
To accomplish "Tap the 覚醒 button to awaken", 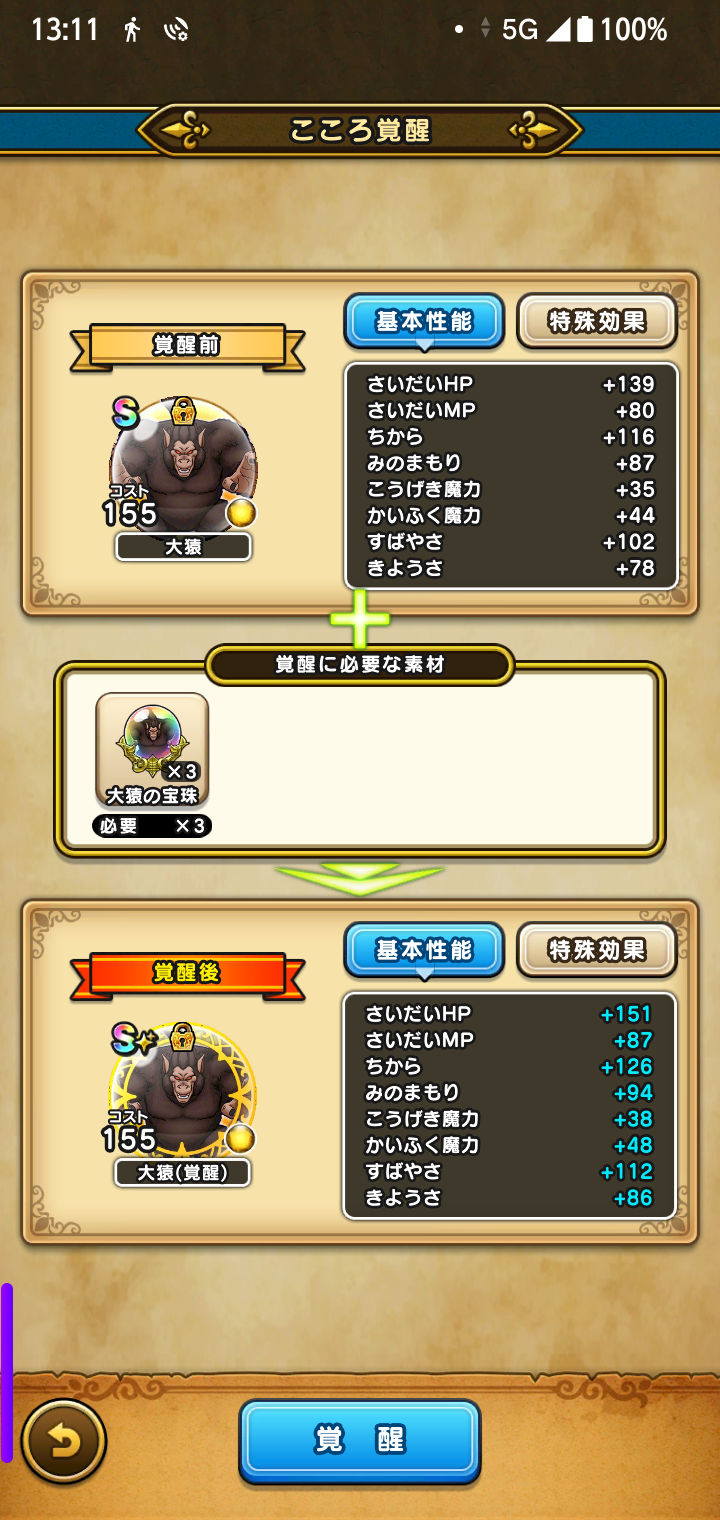I will [360, 1440].
